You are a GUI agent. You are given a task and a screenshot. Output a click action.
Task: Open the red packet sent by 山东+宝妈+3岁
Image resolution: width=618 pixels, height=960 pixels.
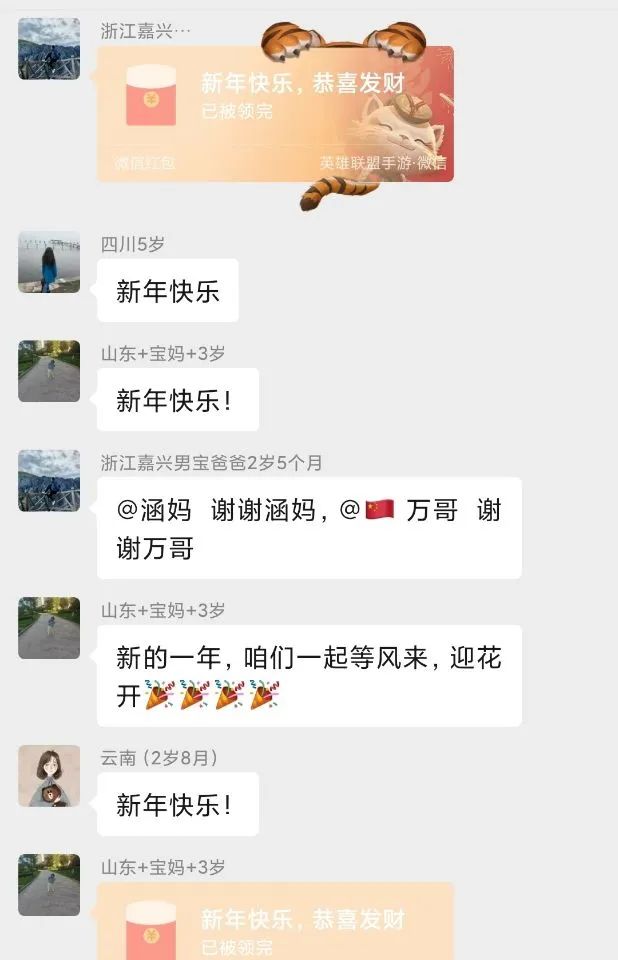coord(275,925)
